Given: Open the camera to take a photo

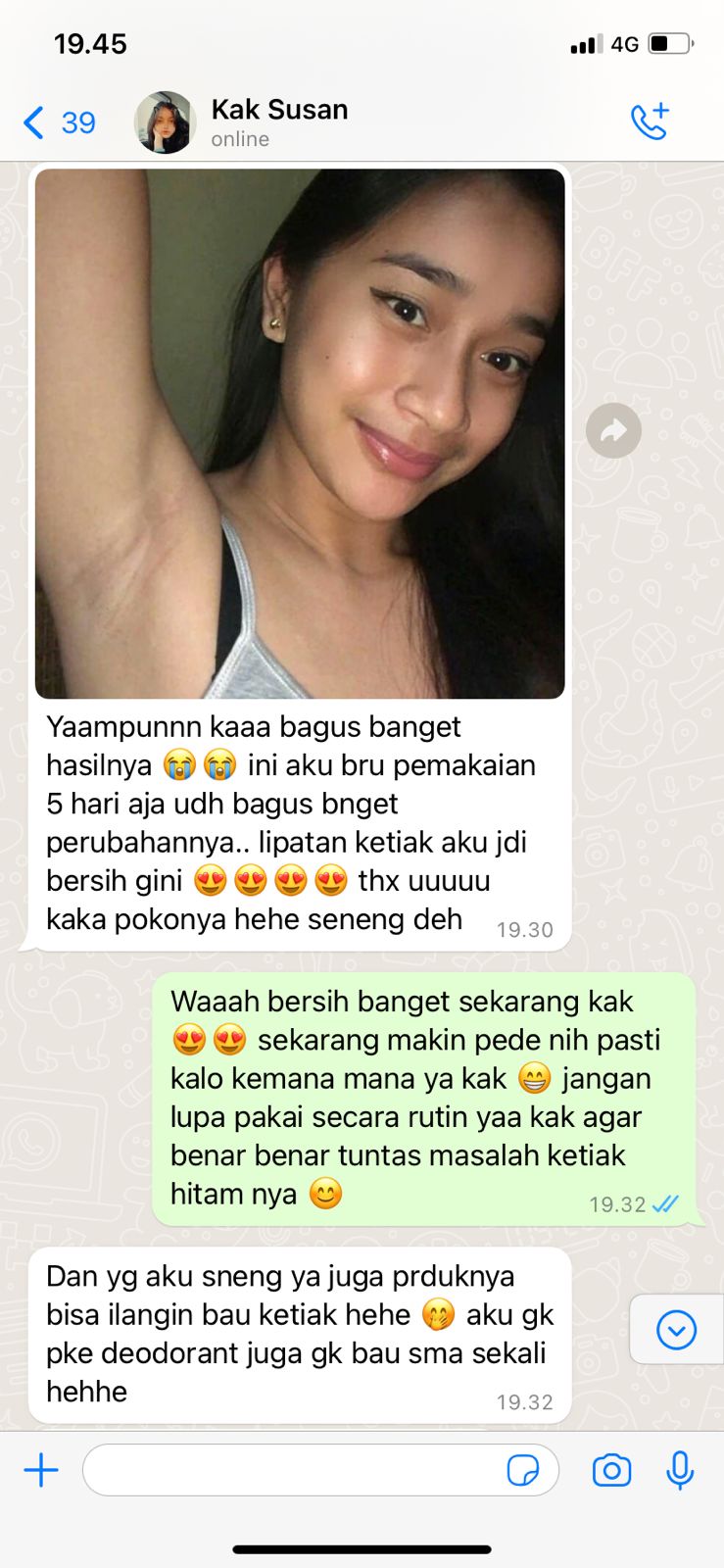Looking at the screenshot, I should click(611, 1470).
